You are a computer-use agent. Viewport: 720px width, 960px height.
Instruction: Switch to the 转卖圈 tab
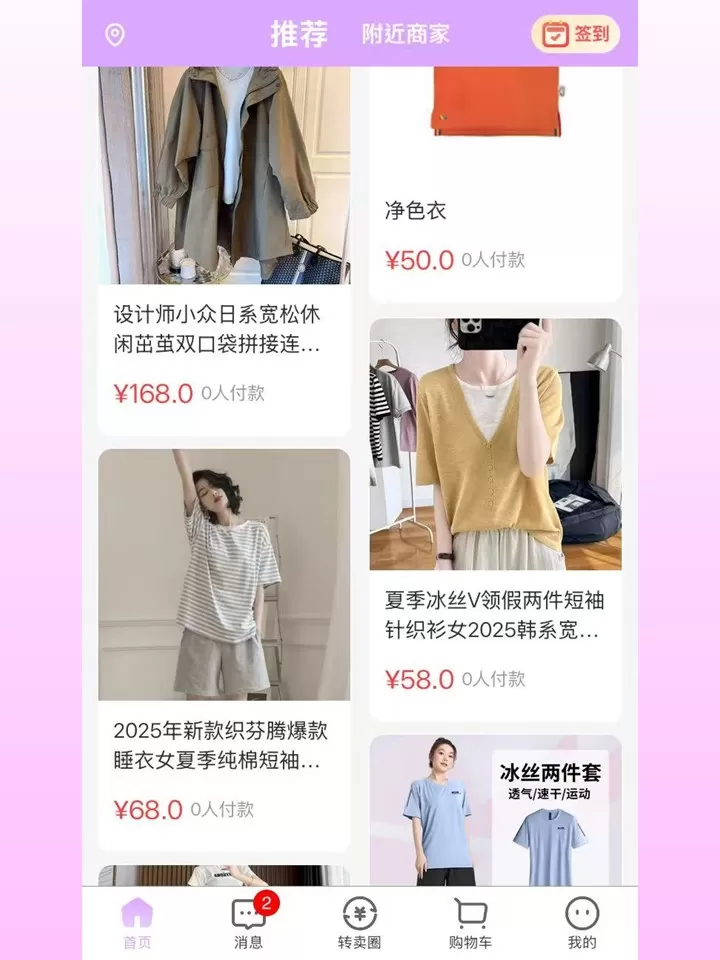(359, 924)
